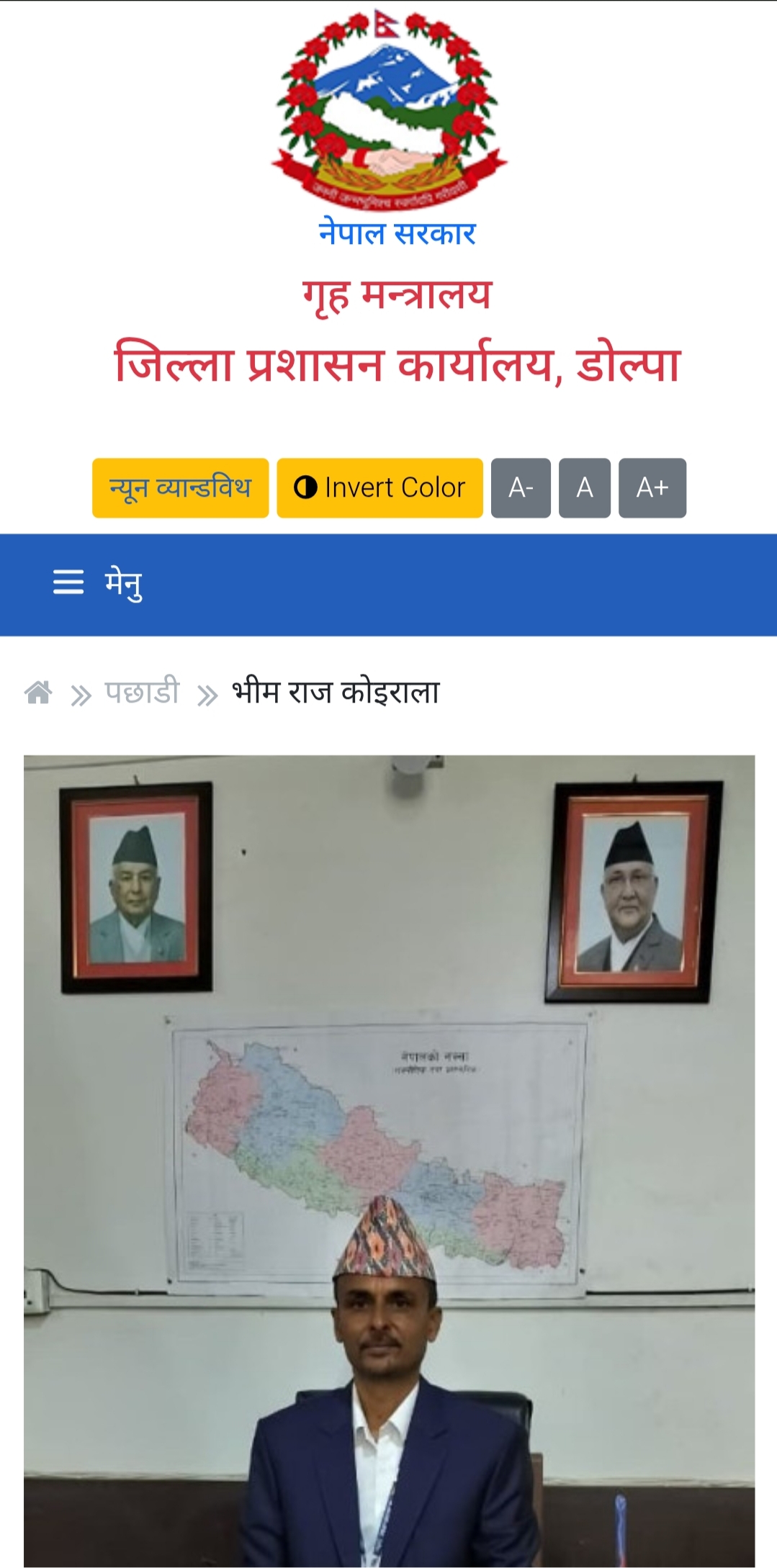This screenshot has height=1568, width=777.
Task: Decrease font size with A- button
Action: click(x=521, y=487)
